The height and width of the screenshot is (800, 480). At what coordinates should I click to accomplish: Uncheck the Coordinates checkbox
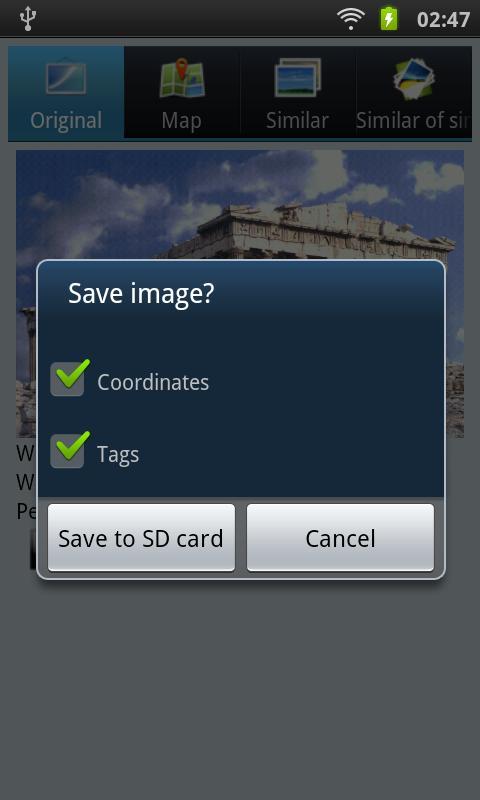(x=68, y=379)
